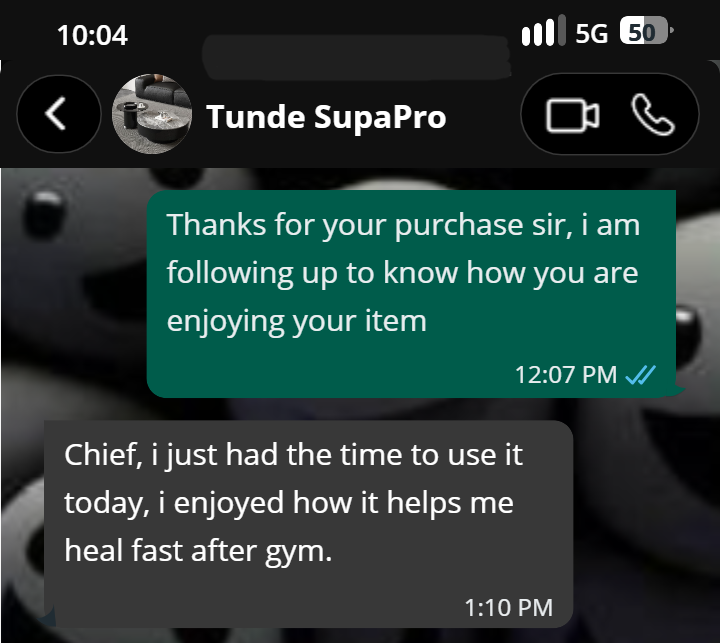View Tunde SupaPro contact info
This screenshot has height=643, width=720.
(x=326, y=117)
